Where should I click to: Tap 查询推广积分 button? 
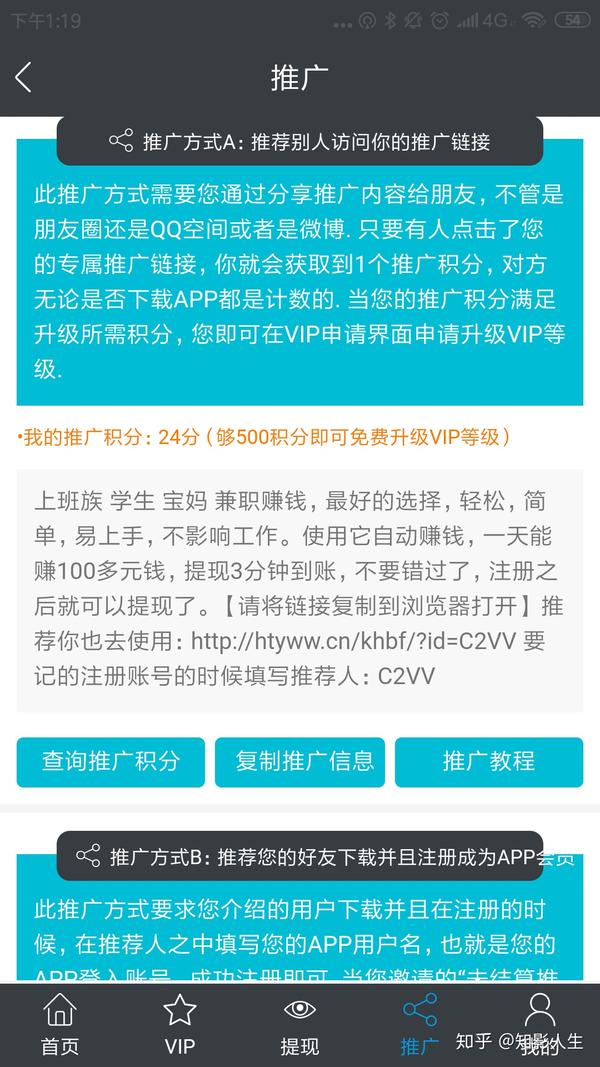110,762
